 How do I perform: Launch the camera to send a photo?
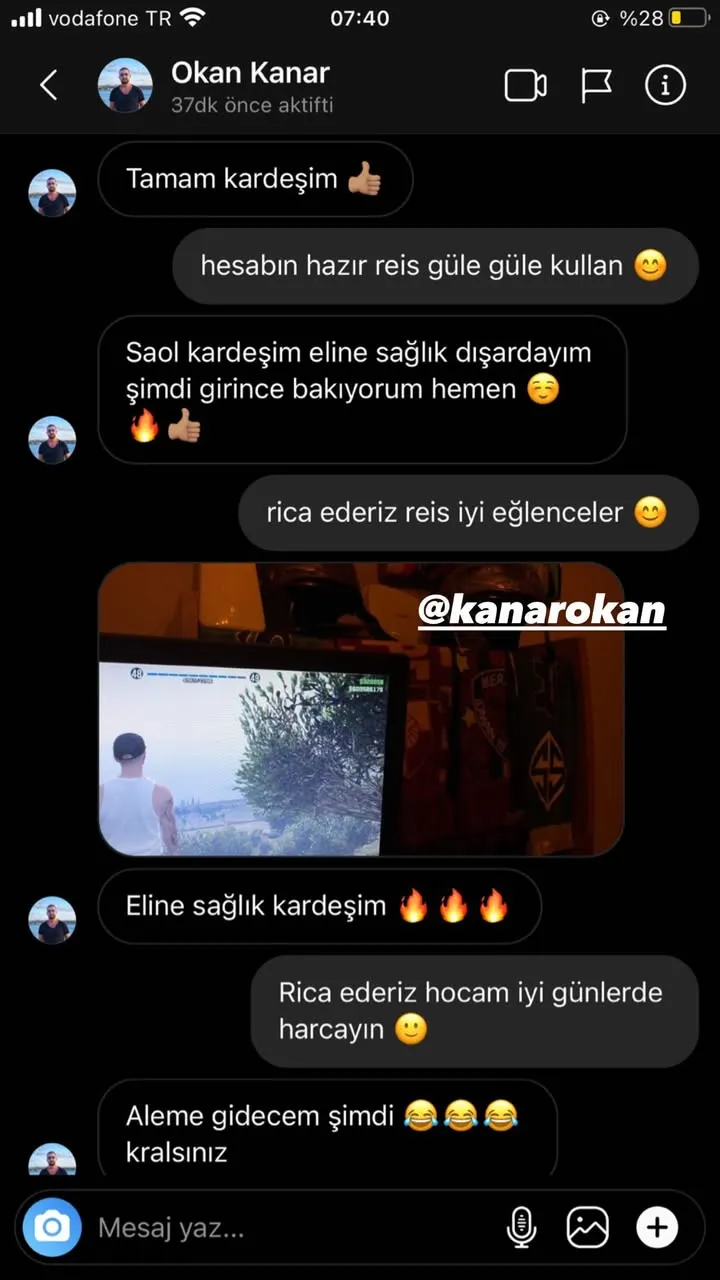[52, 1227]
